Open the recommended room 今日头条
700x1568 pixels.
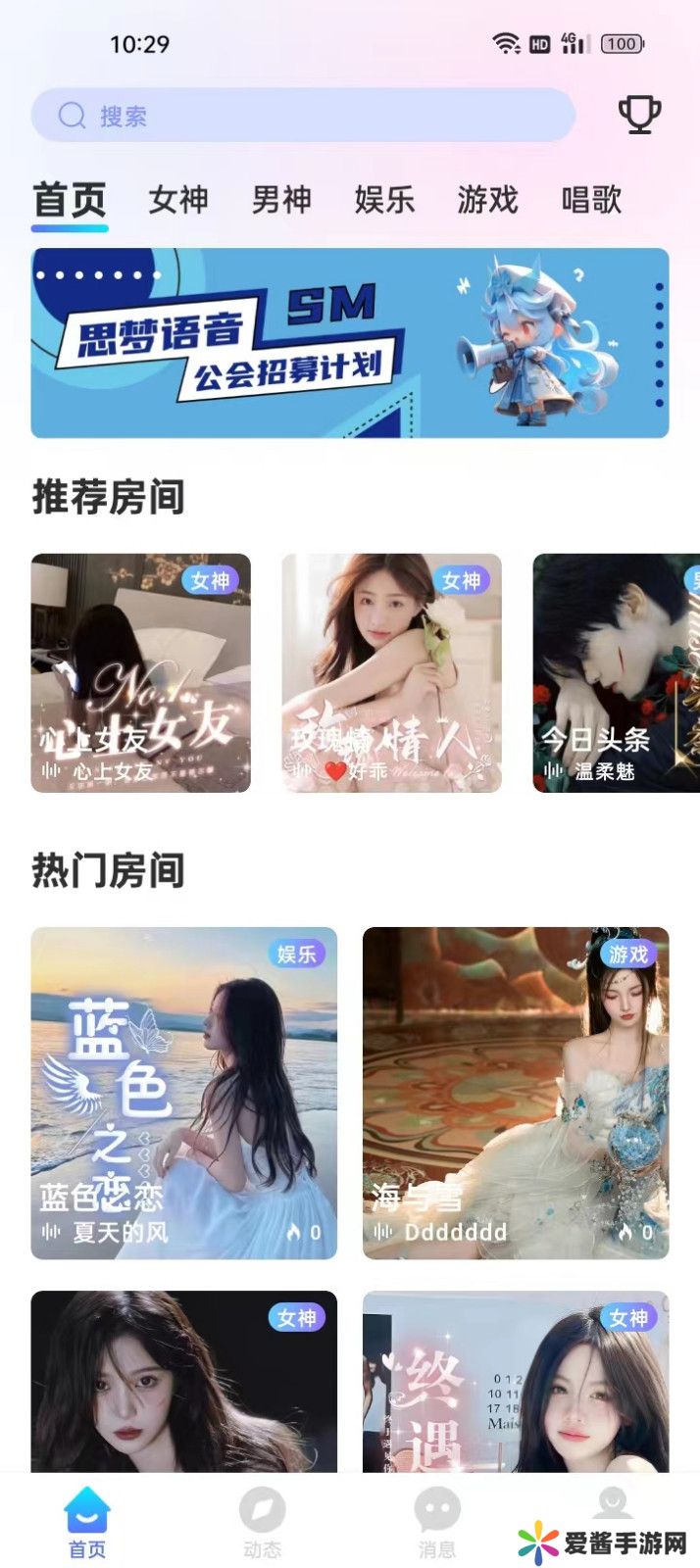point(616,672)
